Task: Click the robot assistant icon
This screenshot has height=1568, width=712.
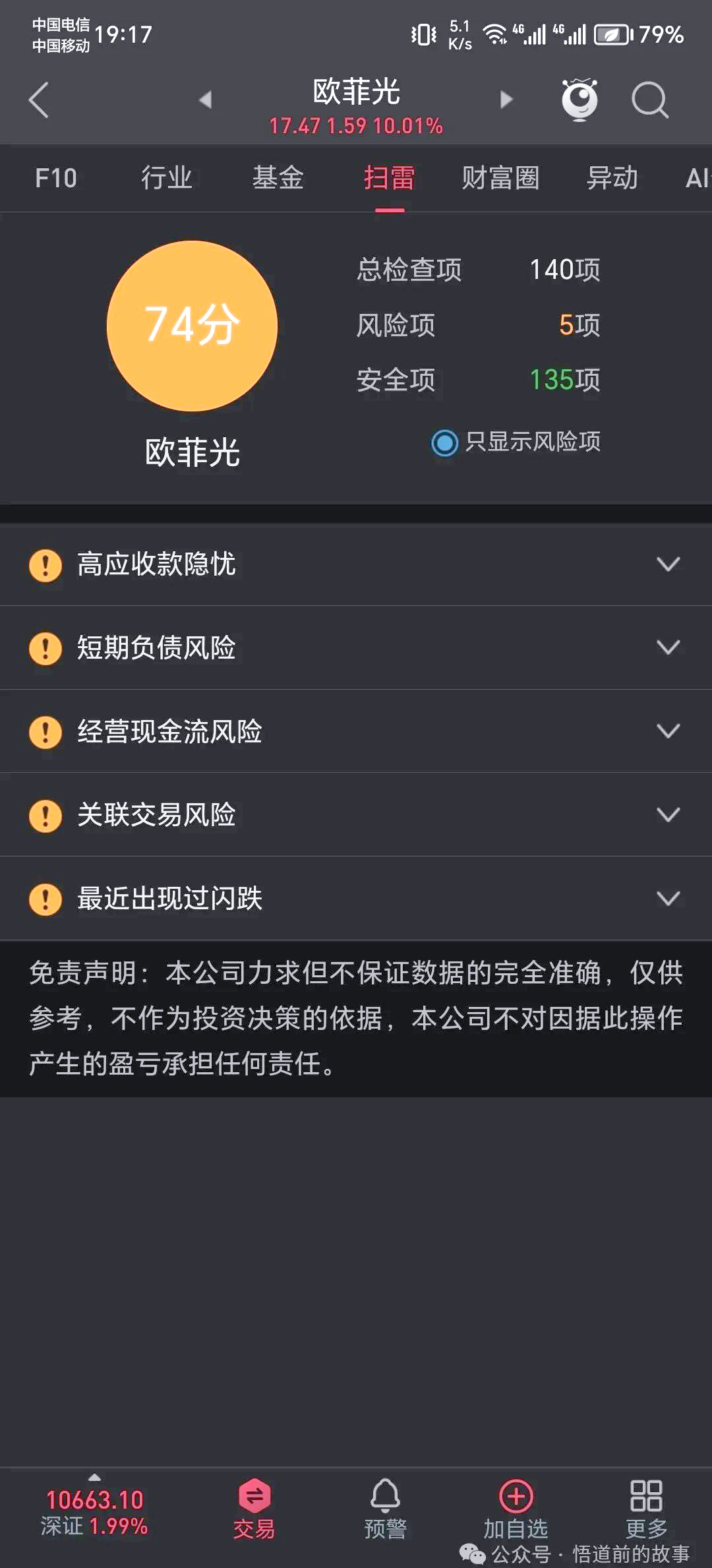Action: pos(578,99)
